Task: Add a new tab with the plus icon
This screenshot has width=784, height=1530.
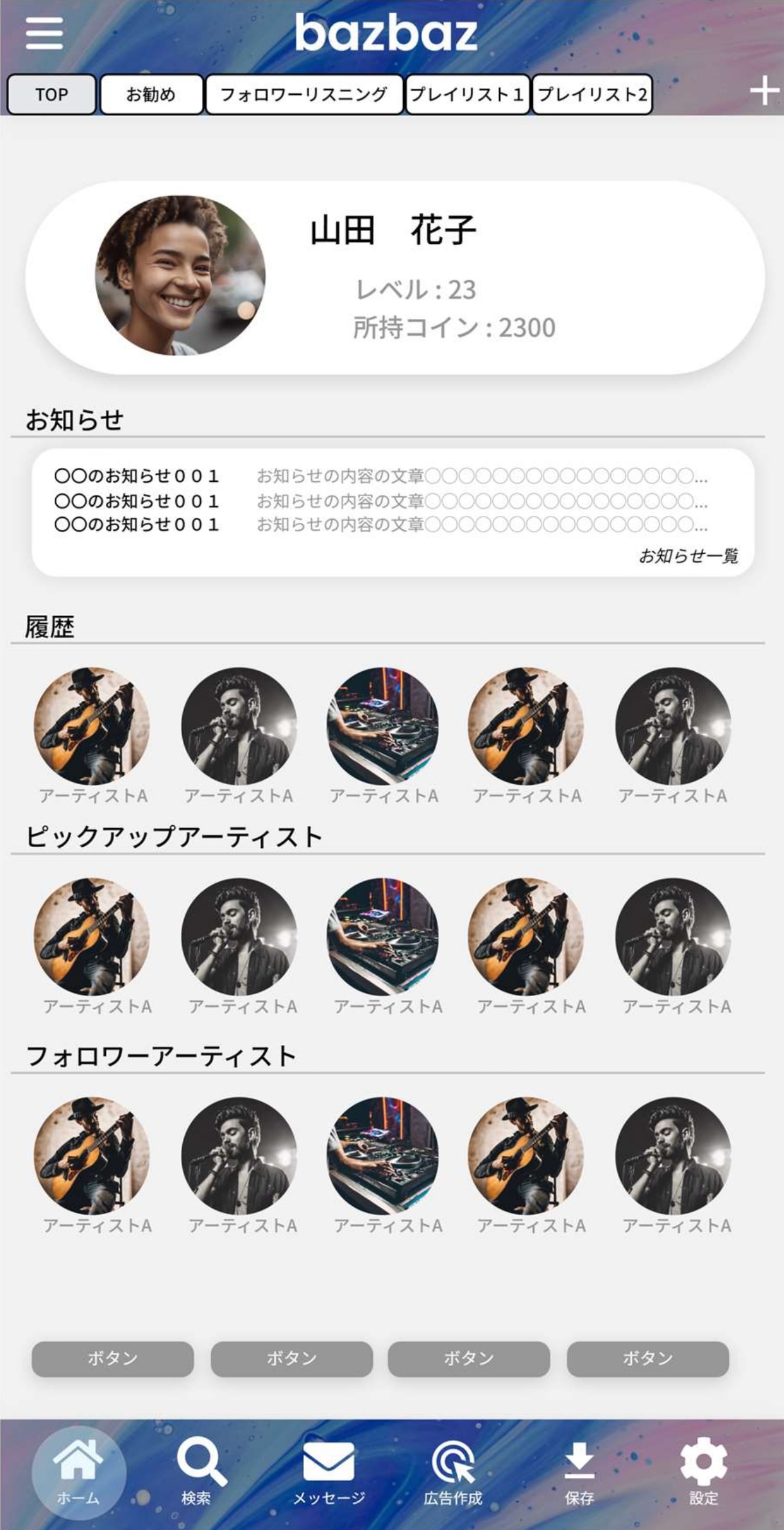Action: [x=763, y=91]
